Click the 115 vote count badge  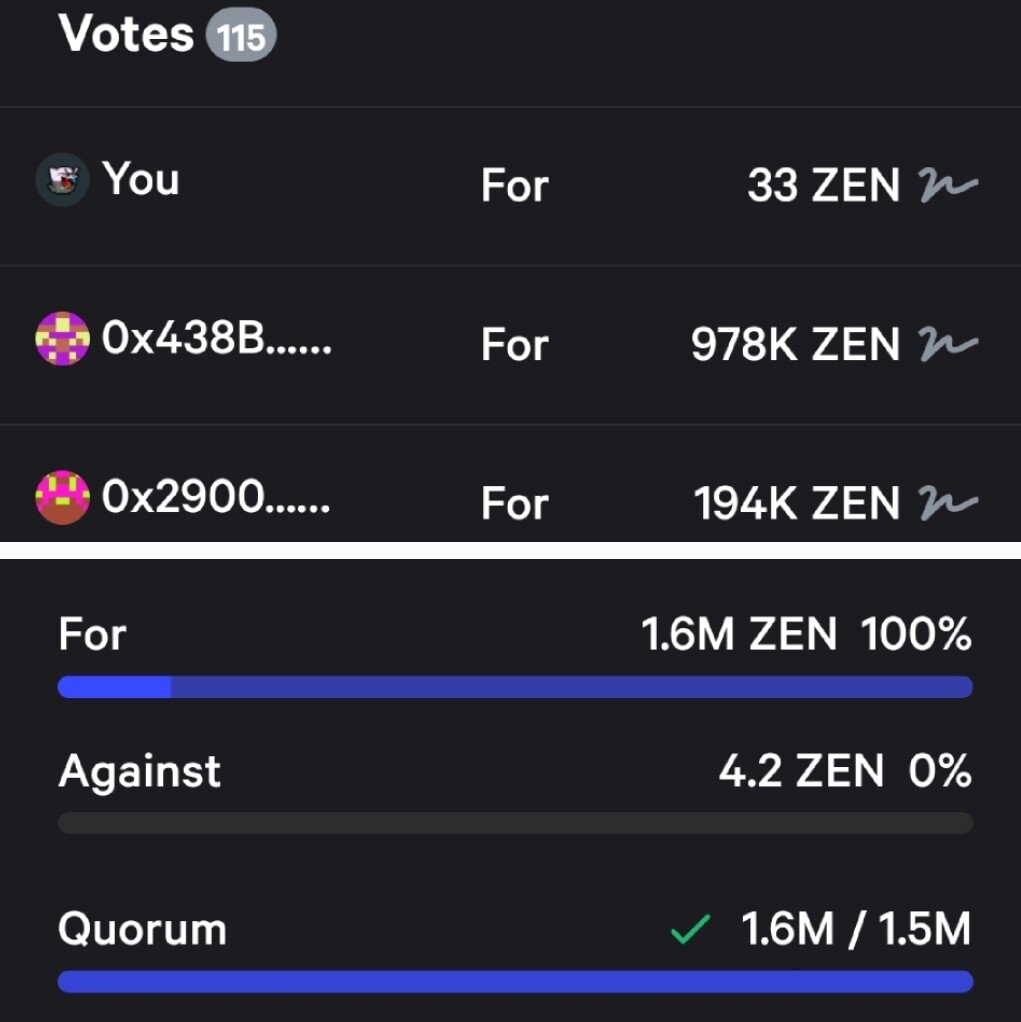point(242,34)
